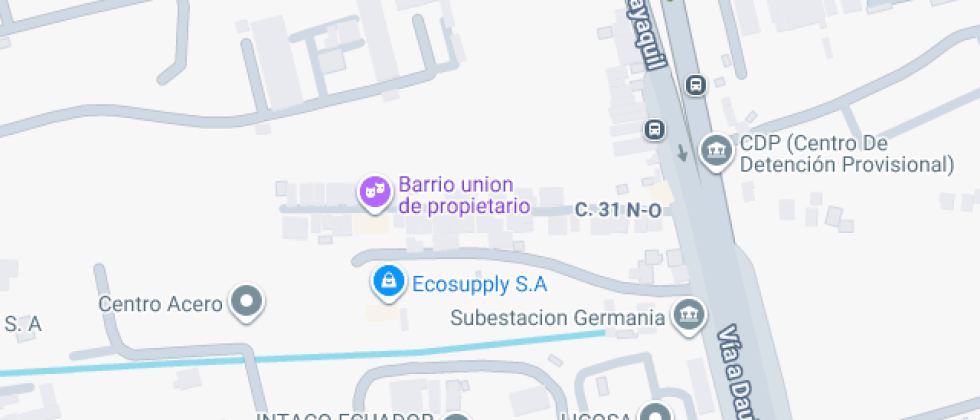Tap the Centro Acero location pin
The width and height of the screenshot is (980, 420).
pos(246,300)
